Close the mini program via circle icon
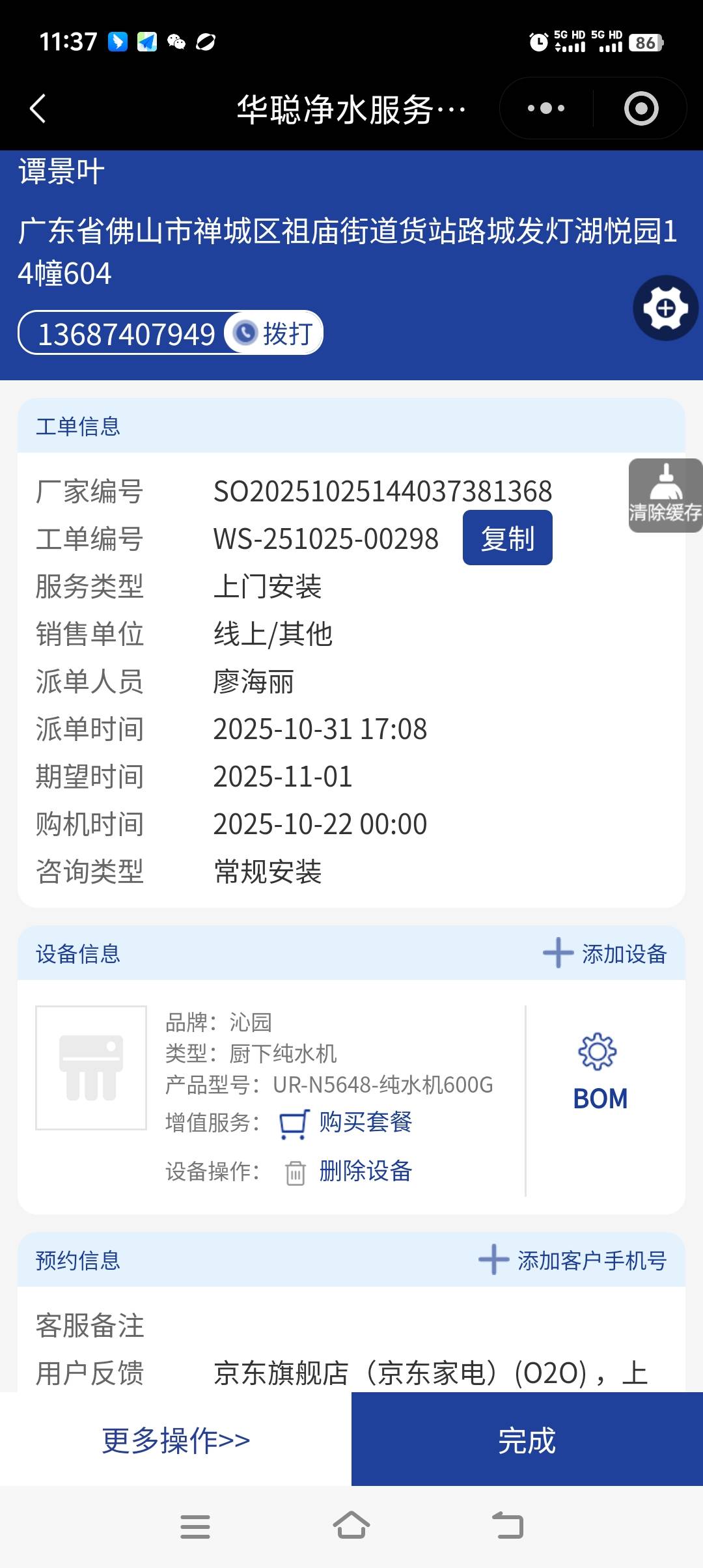The width and height of the screenshot is (703, 1568). click(641, 108)
